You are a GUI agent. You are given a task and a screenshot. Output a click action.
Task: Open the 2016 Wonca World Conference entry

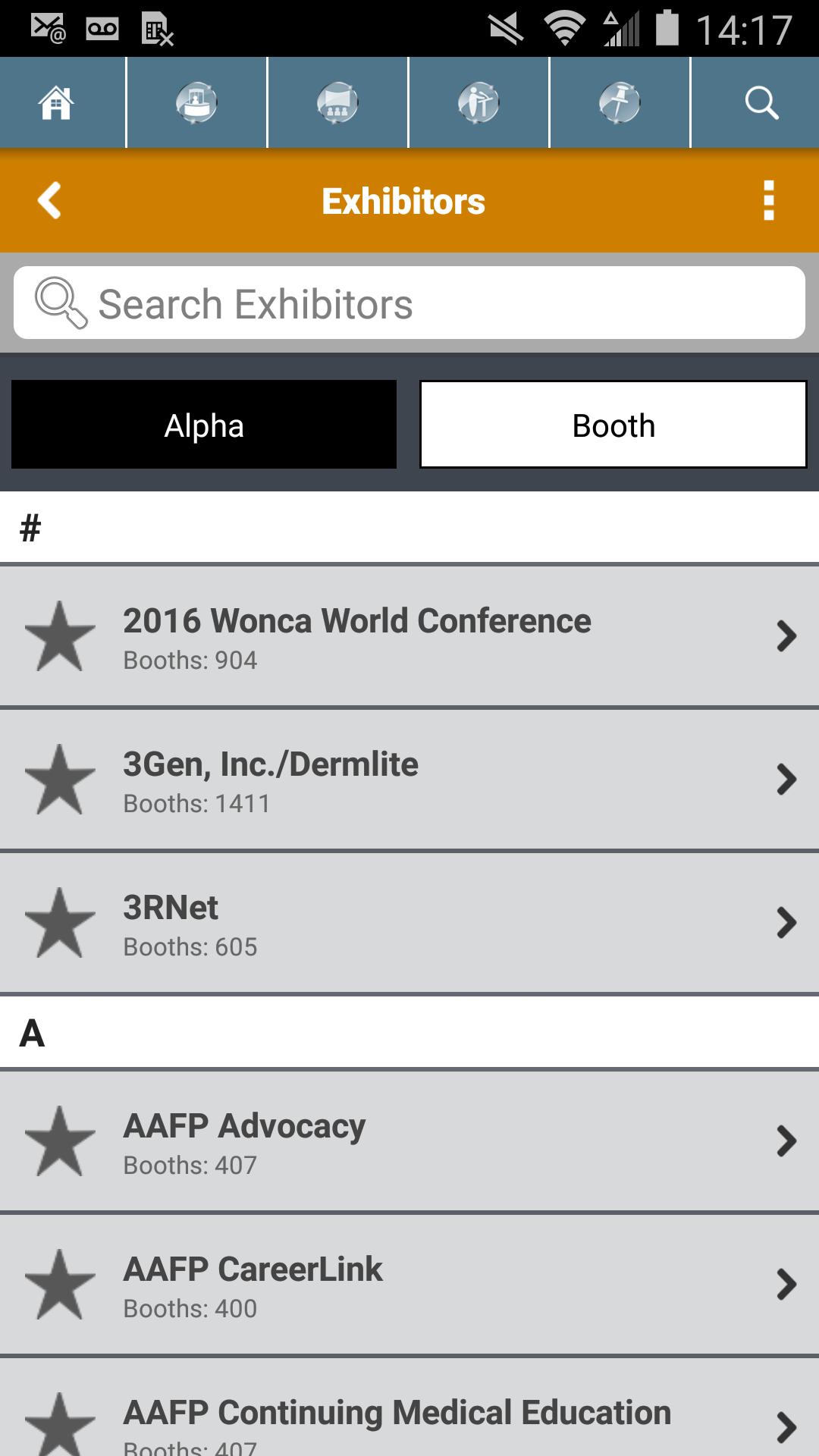pos(409,635)
